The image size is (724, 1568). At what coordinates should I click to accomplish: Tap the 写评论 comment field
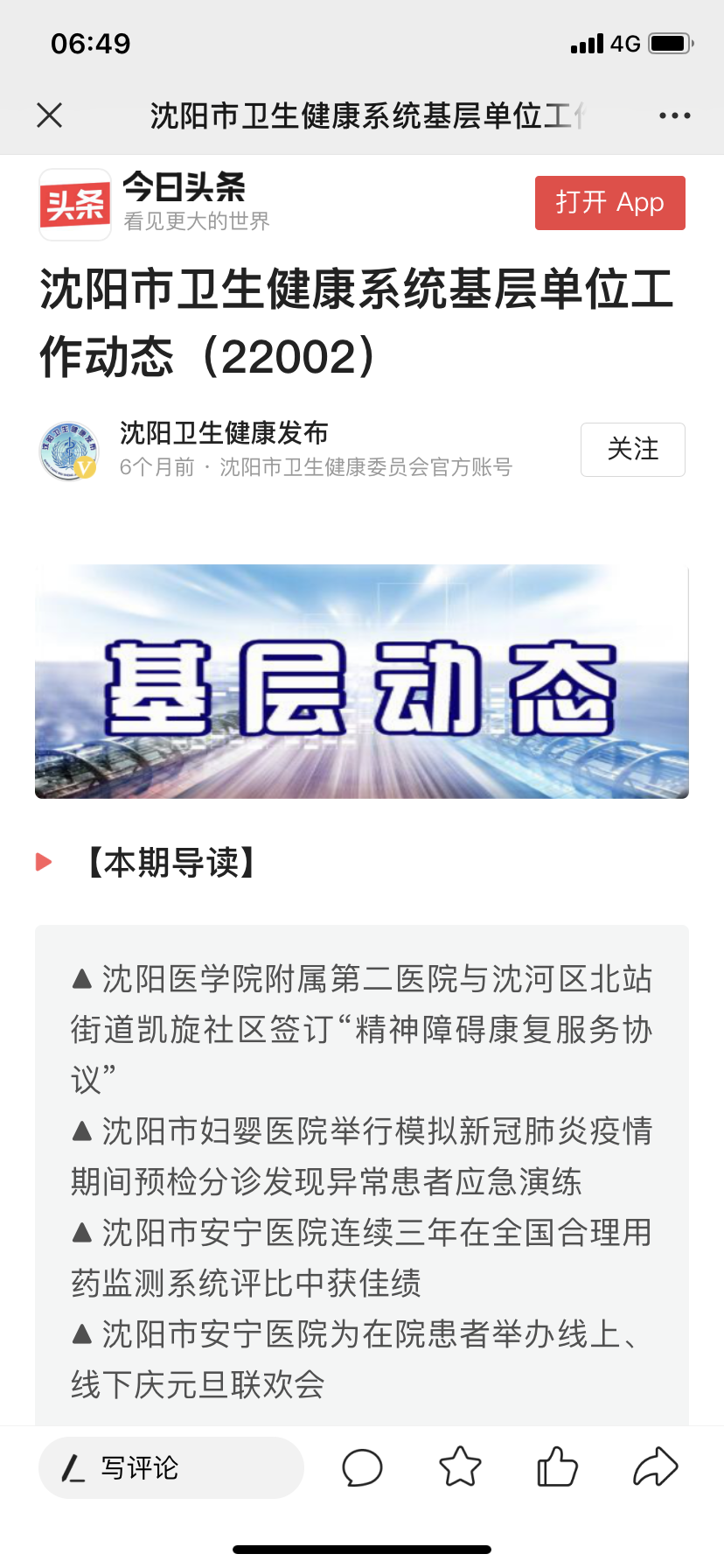171,1467
